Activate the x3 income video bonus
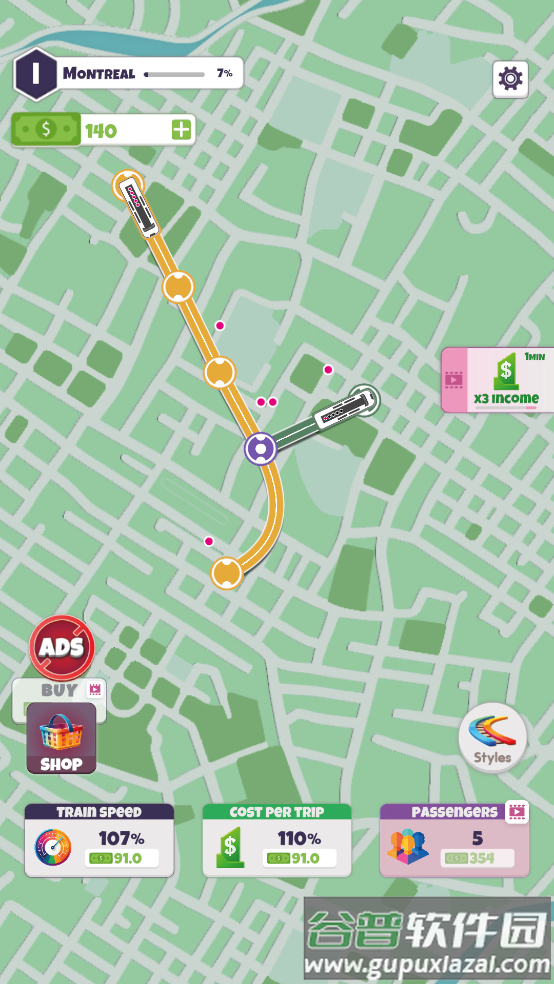This screenshot has width=554, height=984. (498, 380)
